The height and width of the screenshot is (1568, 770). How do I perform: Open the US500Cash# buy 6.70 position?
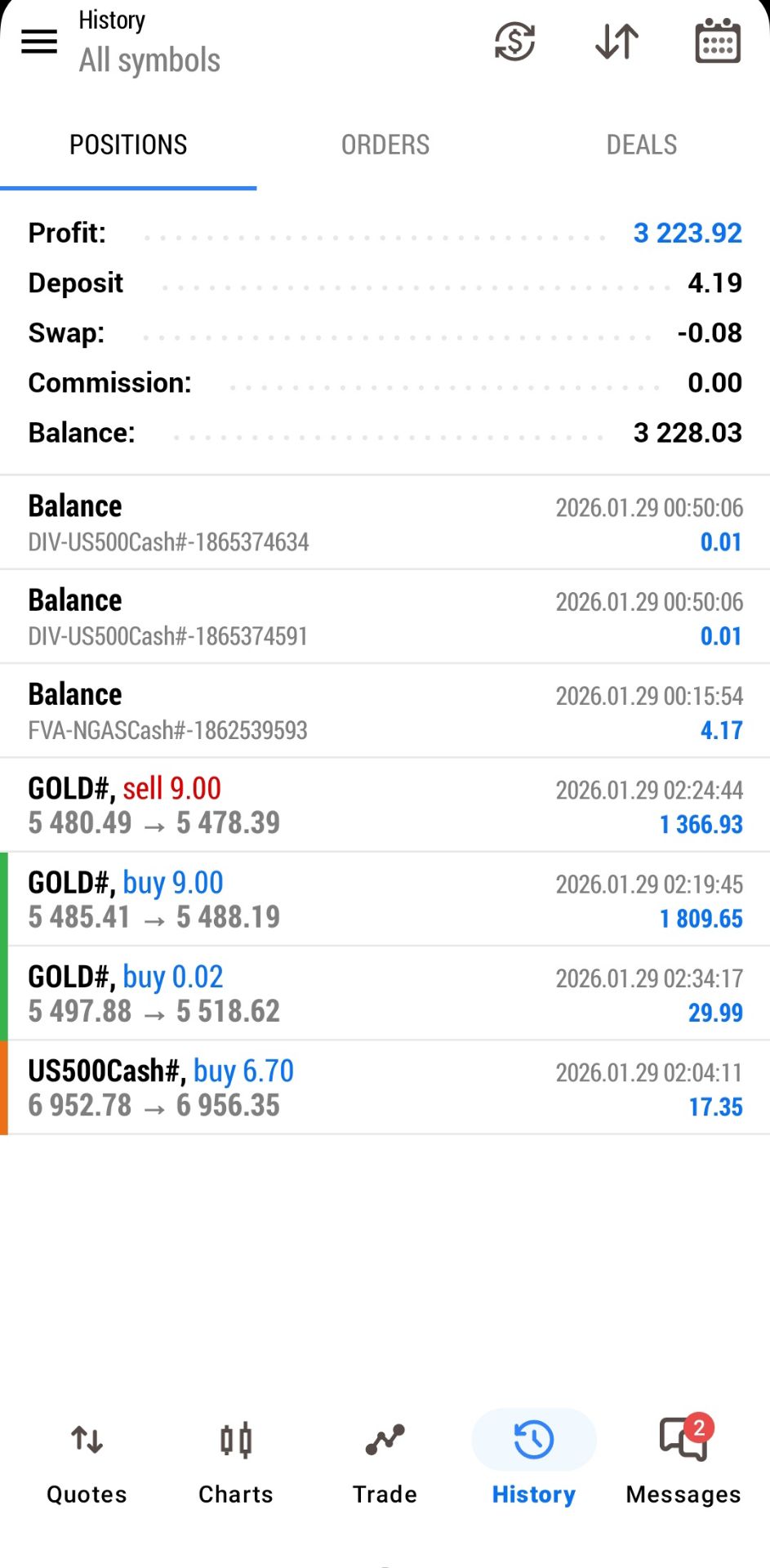(x=385, y=1087)
